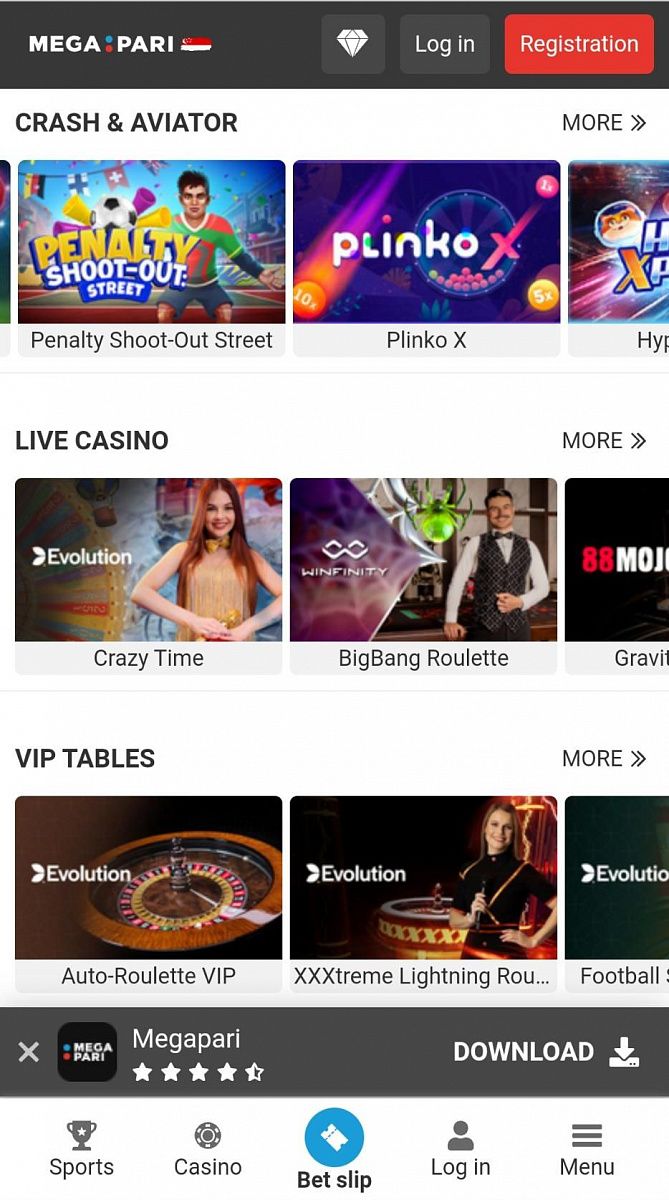Open Auto-Roulette VIP table
669x1200 pixels.
[148, 892]
